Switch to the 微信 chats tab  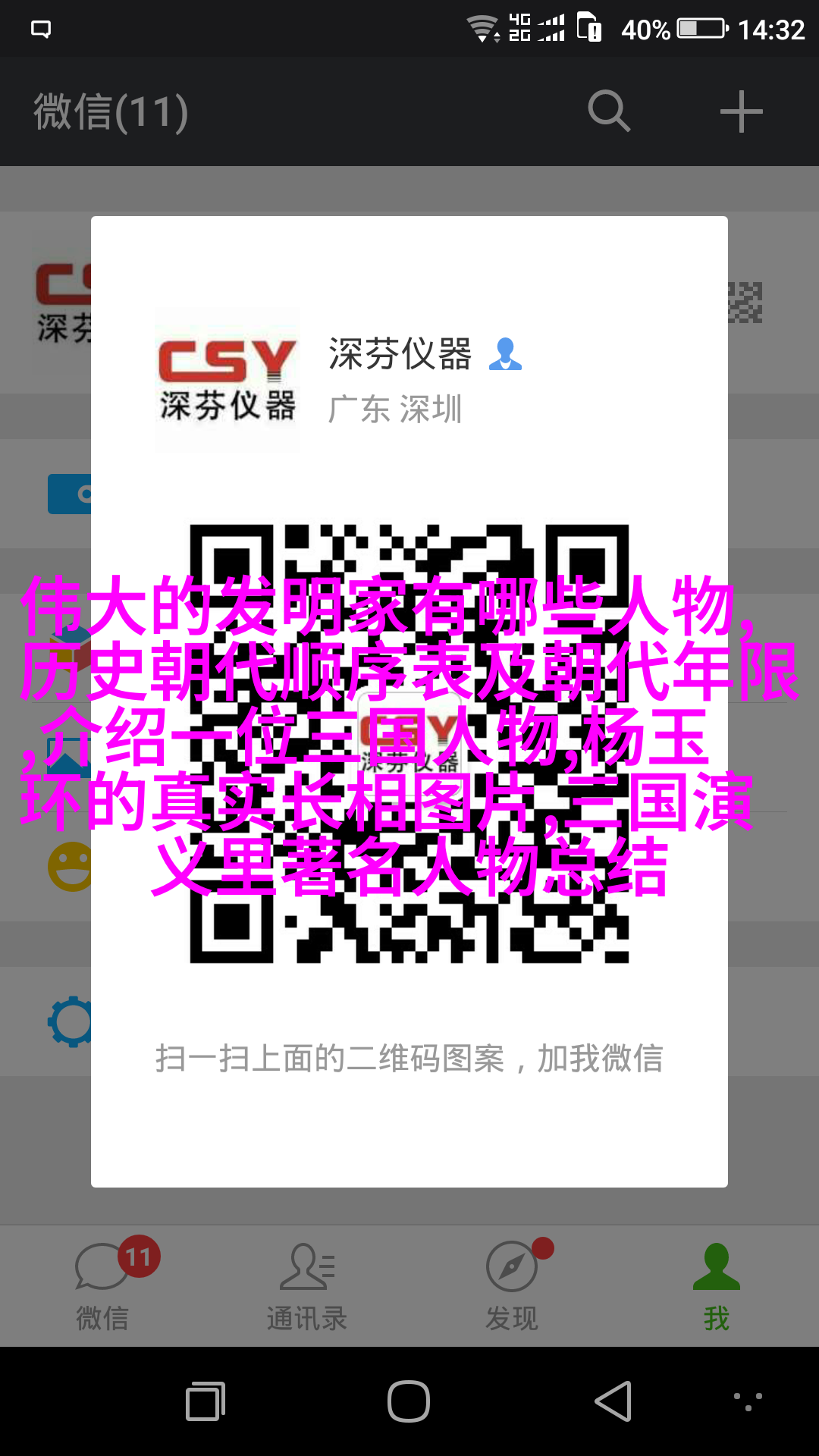tap(102, 1285)
